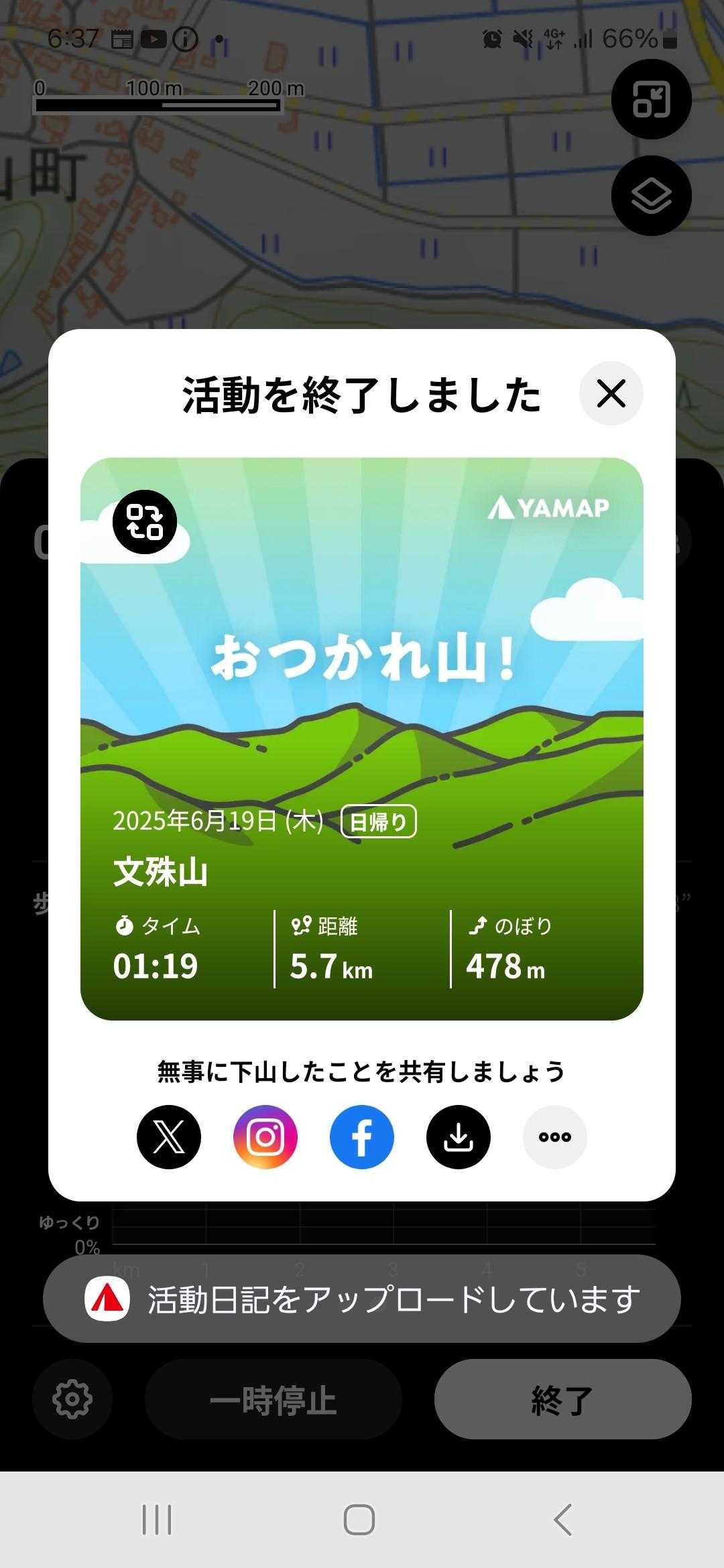Close the activity finished dialog
The image size is (724, 1568).
pyautogui.click(x=611, y=393)
